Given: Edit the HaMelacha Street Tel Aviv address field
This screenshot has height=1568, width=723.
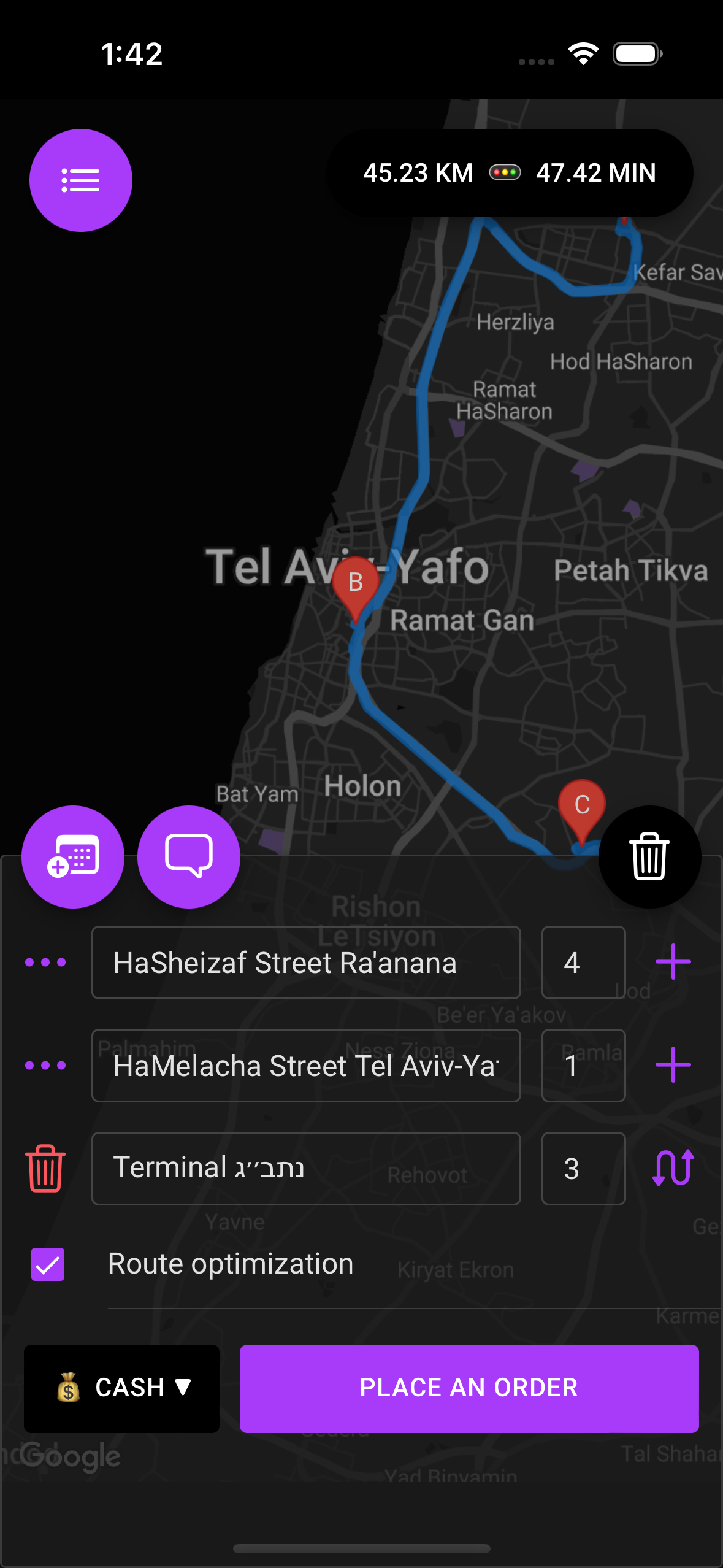Looking at the screenshot, I should [305, 1066].
